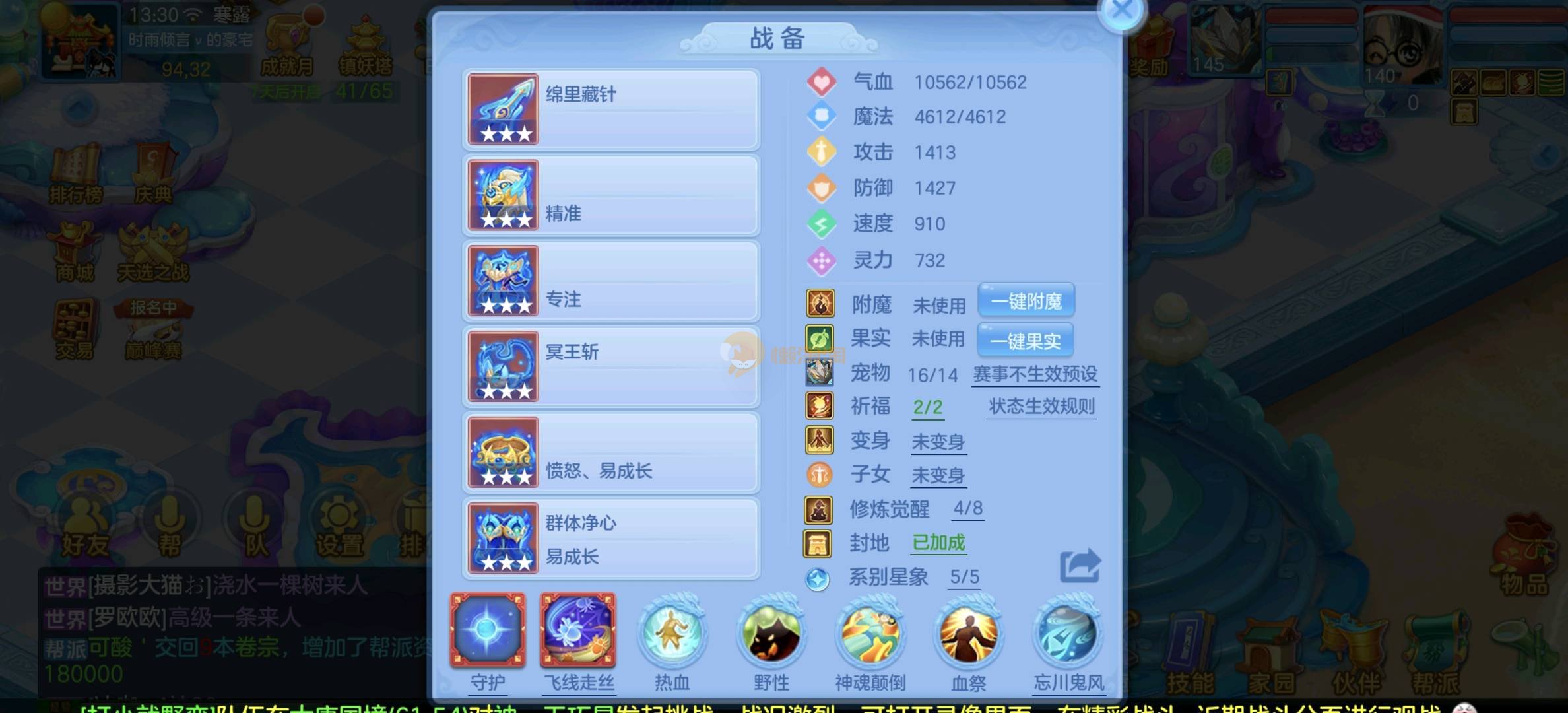
Task: Tap the 一键果实 button
Action: coord(1025,341)
